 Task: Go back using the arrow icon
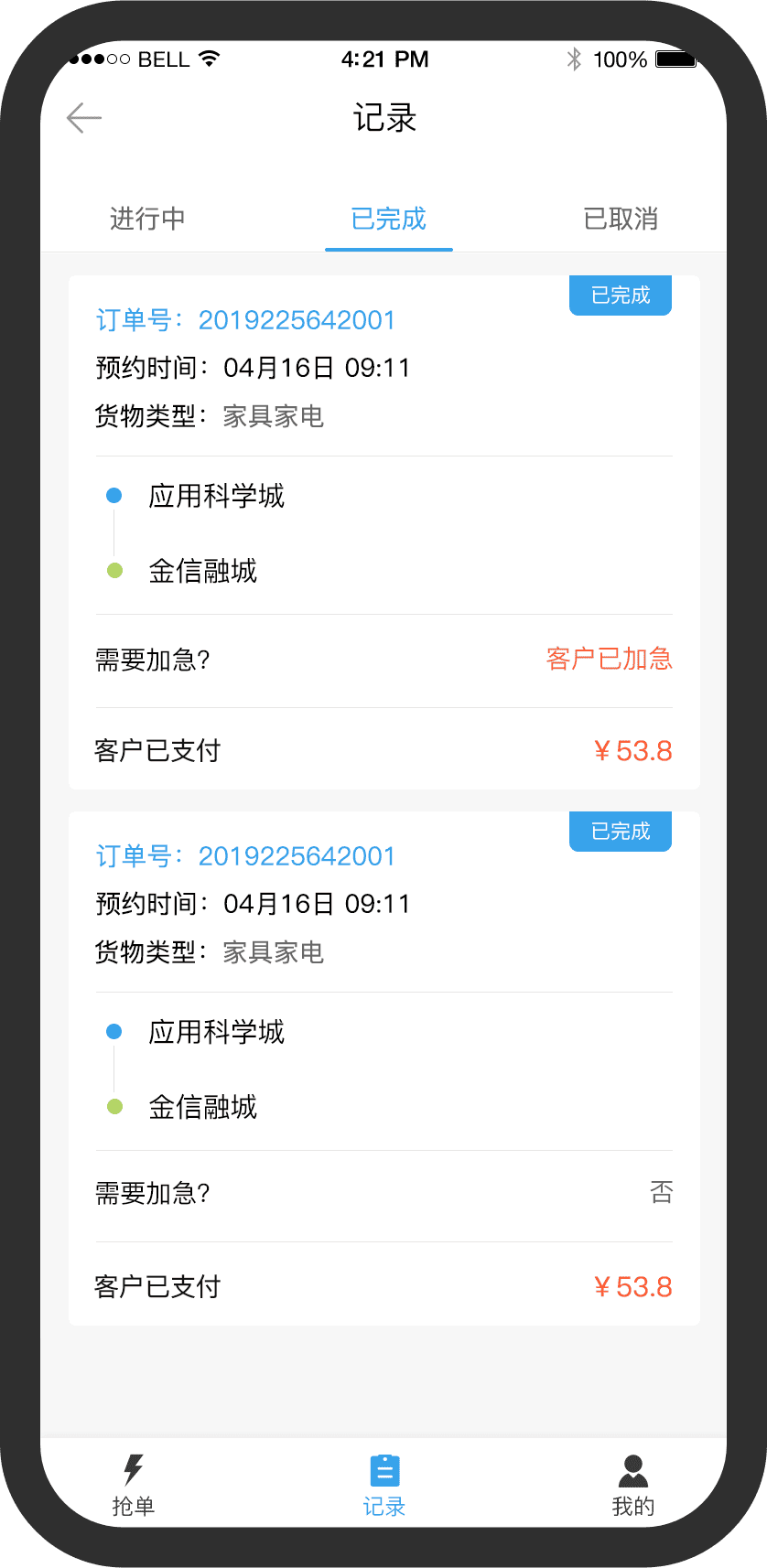point(84,118)
